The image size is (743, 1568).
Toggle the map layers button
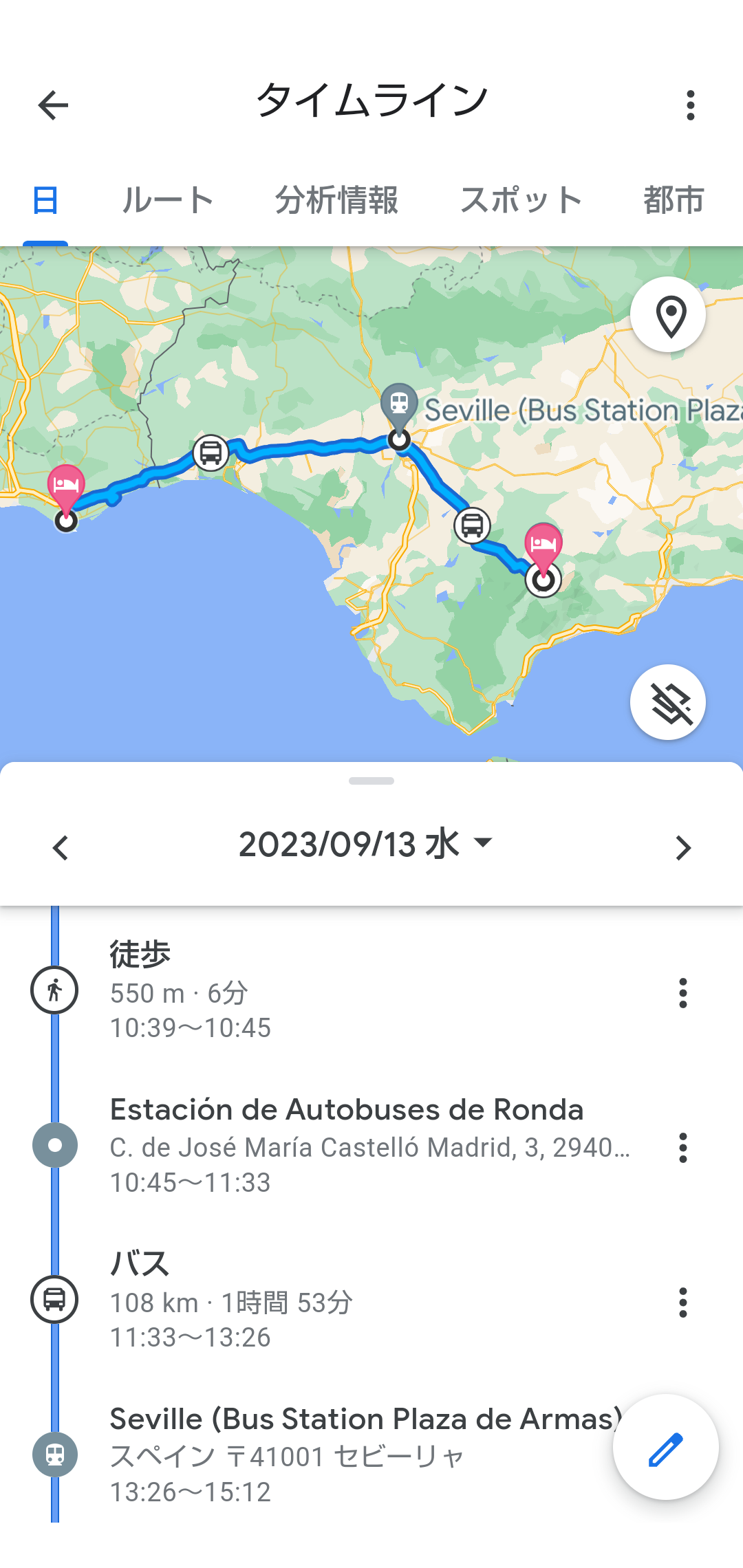coord(668,702)
